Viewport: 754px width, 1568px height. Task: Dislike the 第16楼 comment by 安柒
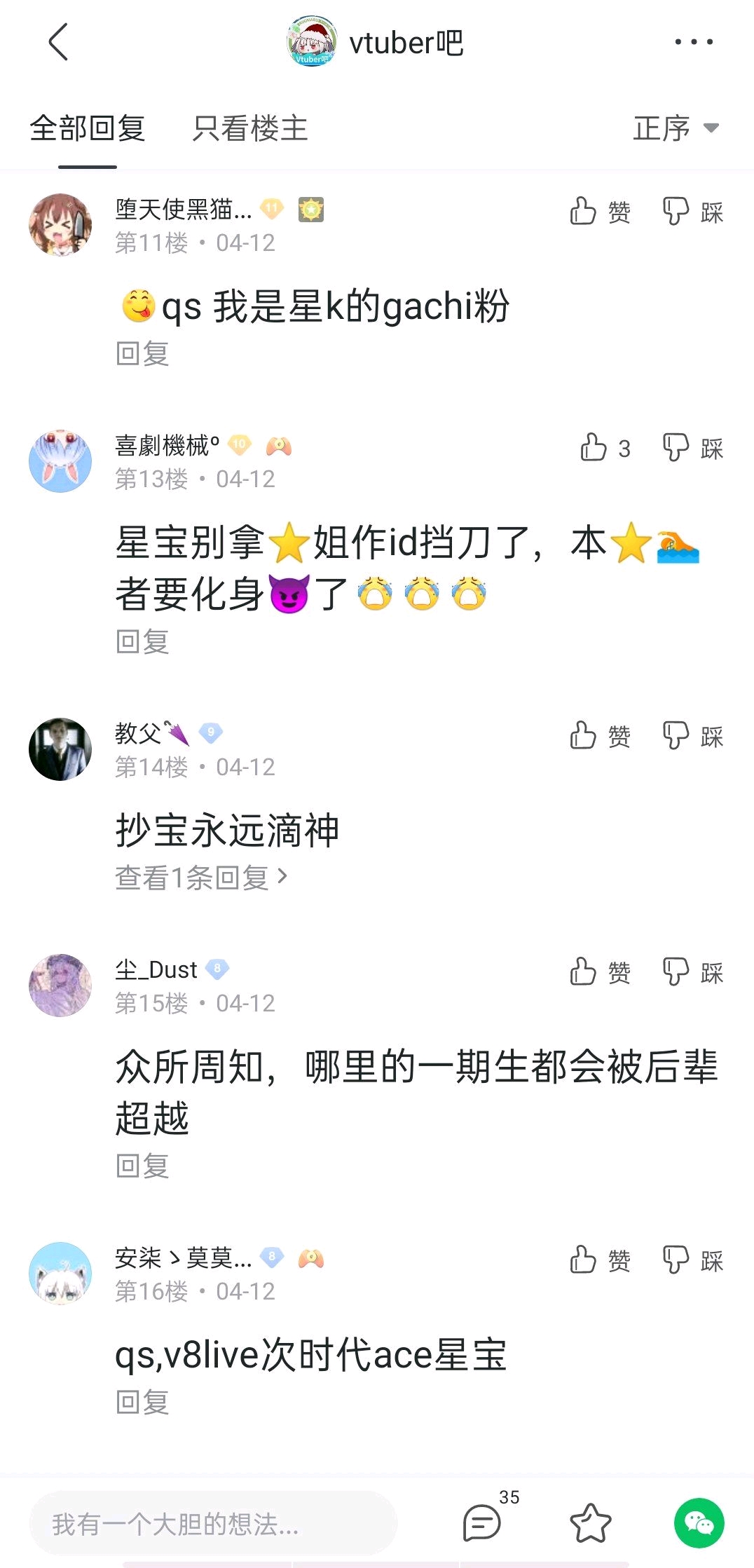click(692, 1260)
